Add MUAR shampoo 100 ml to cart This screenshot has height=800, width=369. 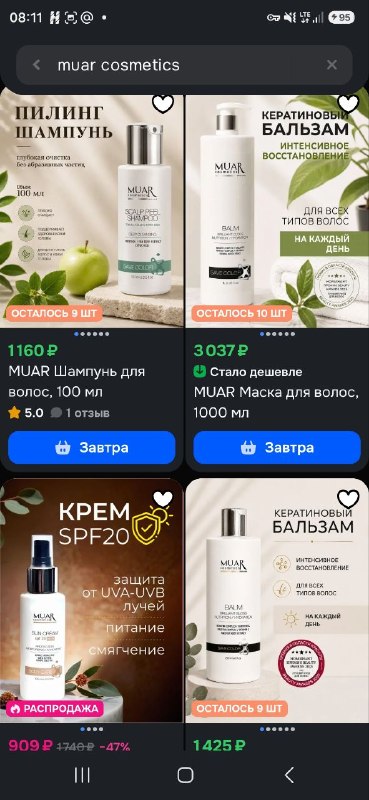click(x=91, y=448)
